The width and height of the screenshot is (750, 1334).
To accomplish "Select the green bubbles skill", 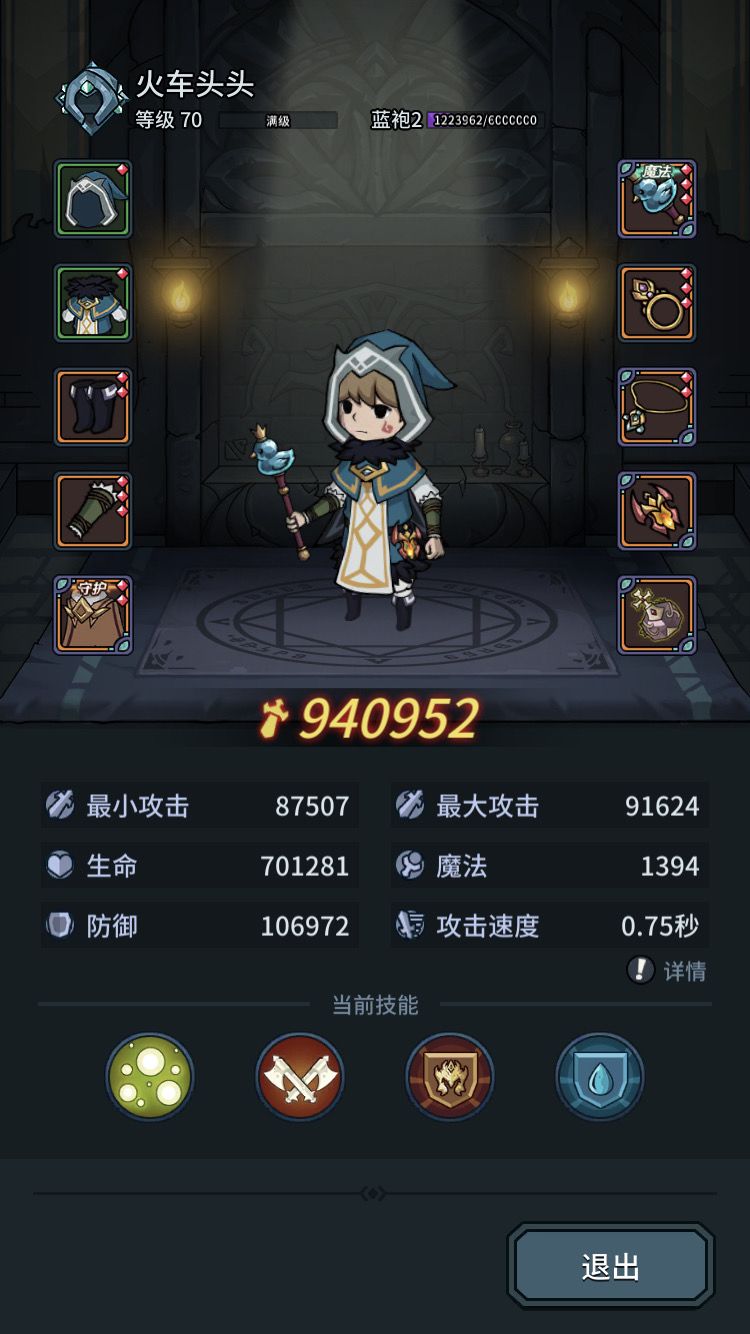I will [x=150, y=1077].
